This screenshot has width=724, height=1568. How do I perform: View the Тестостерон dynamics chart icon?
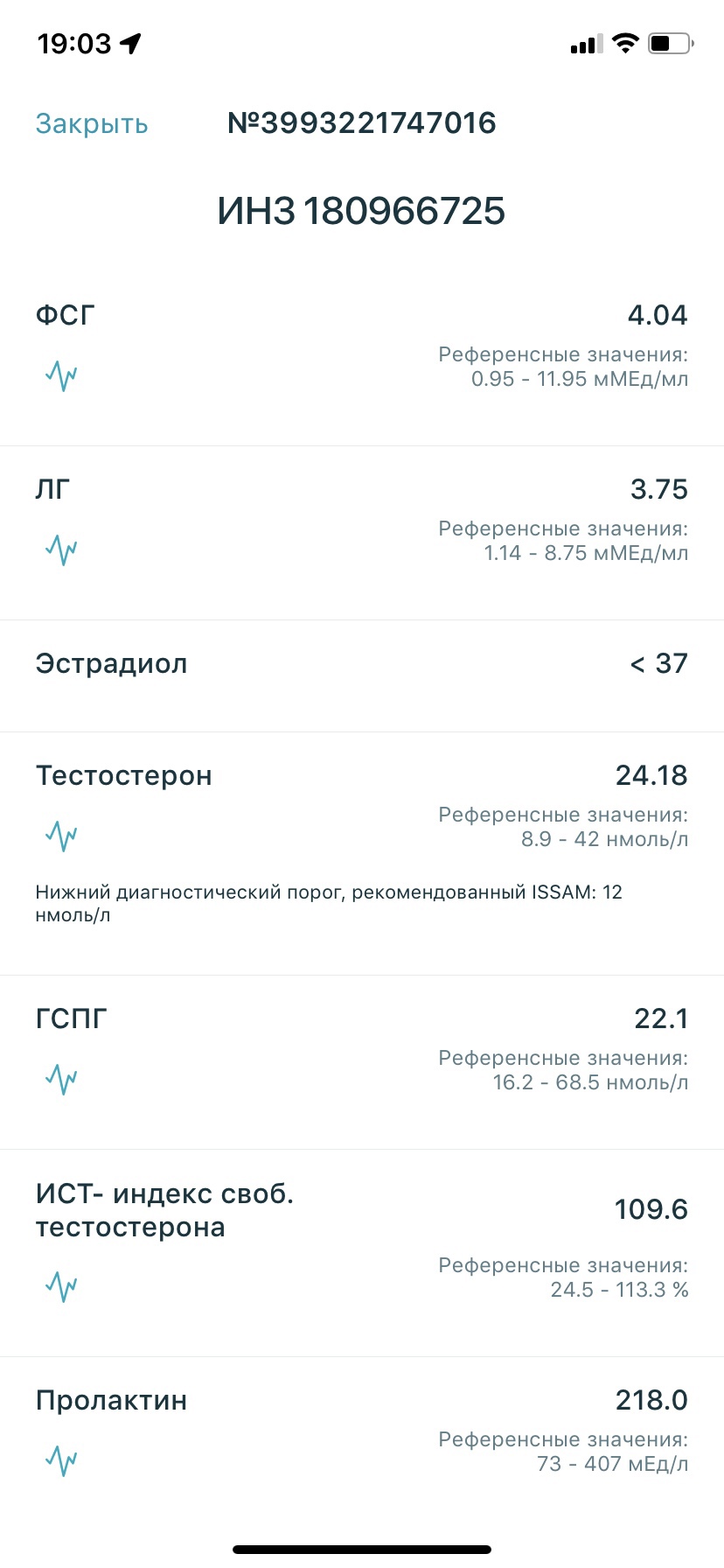coord(61,836)
